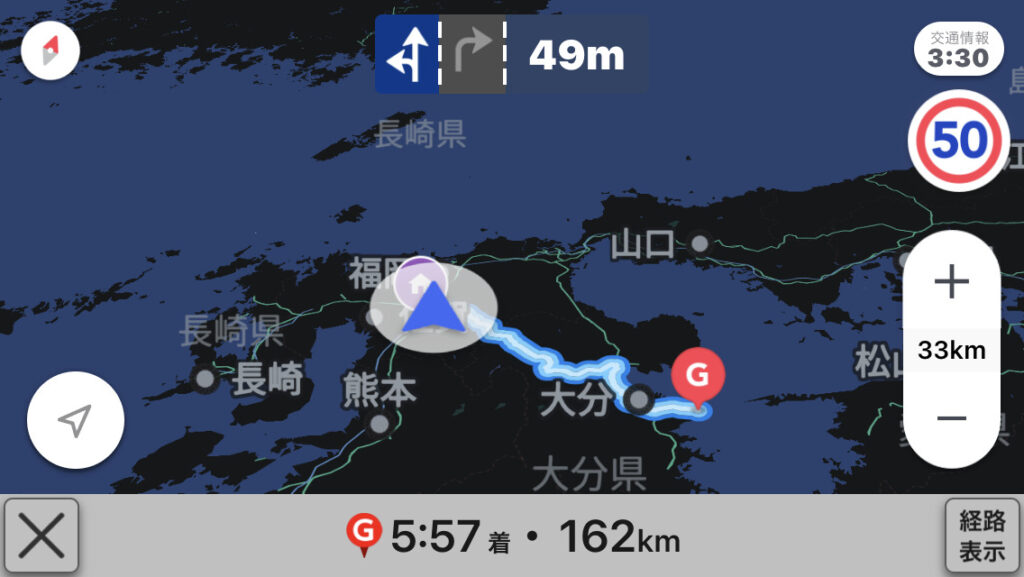Screen dimensions: 1024x577
Task: Open the 交通情報 traffic info button
Action: [958, 48]
